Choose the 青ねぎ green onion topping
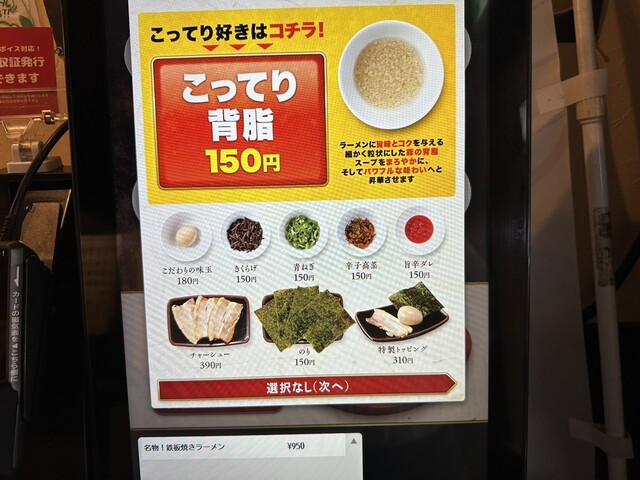The height and width of the screenshot is (480, 640). [x=304, y=235]
